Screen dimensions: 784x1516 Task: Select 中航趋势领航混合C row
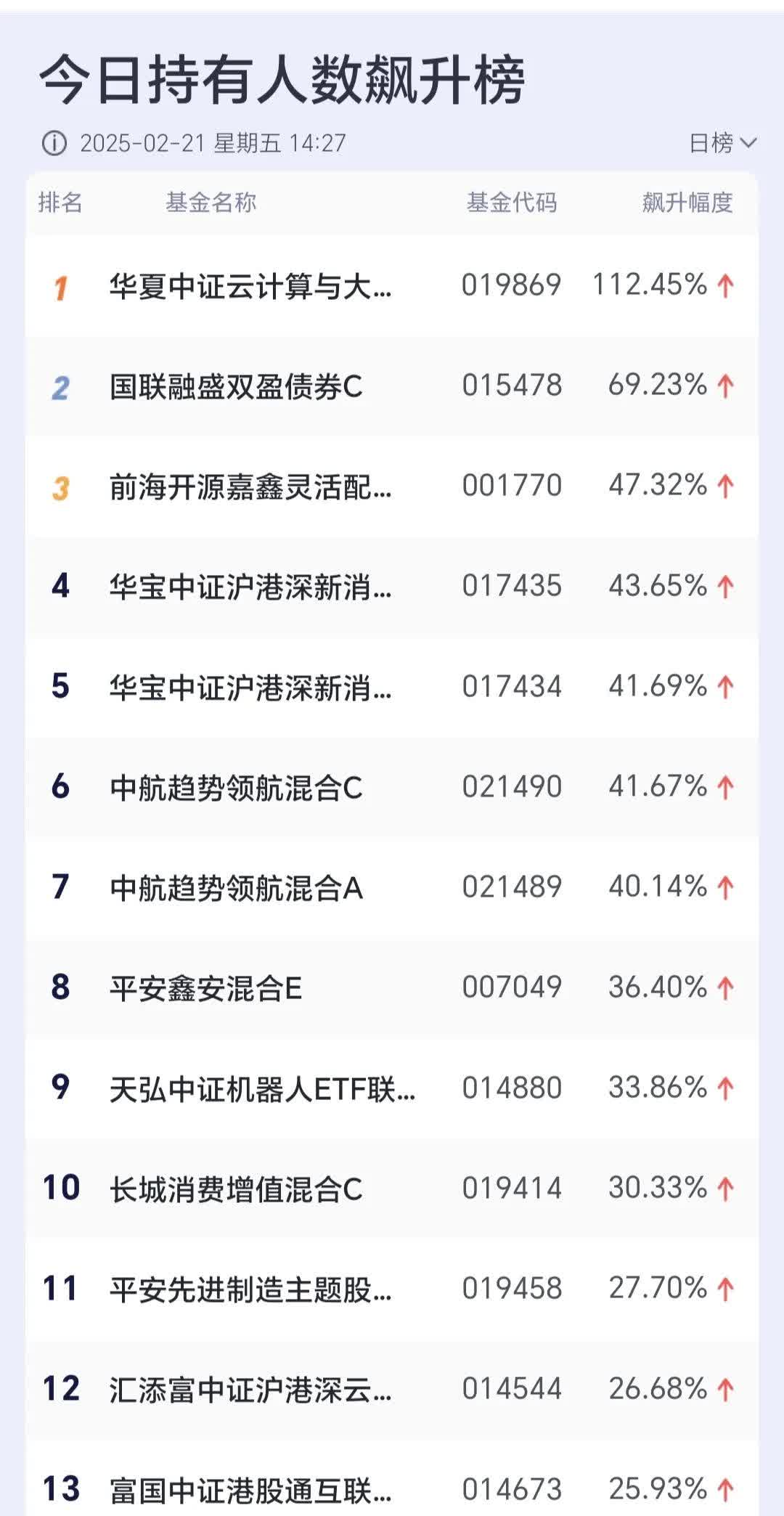(x=392, y=787)
